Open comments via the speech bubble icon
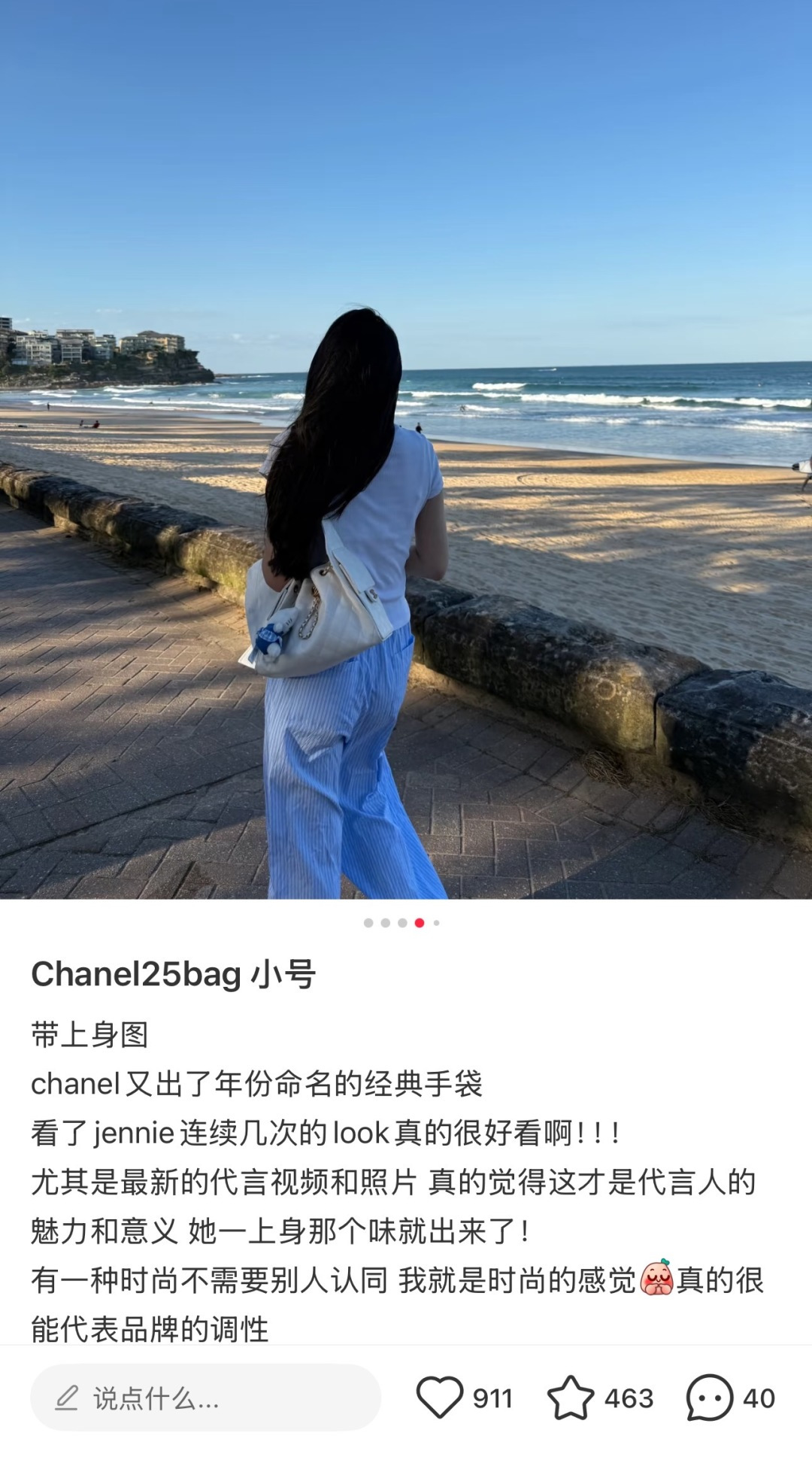This screenshot has width=812, height=1463. 709,1398
